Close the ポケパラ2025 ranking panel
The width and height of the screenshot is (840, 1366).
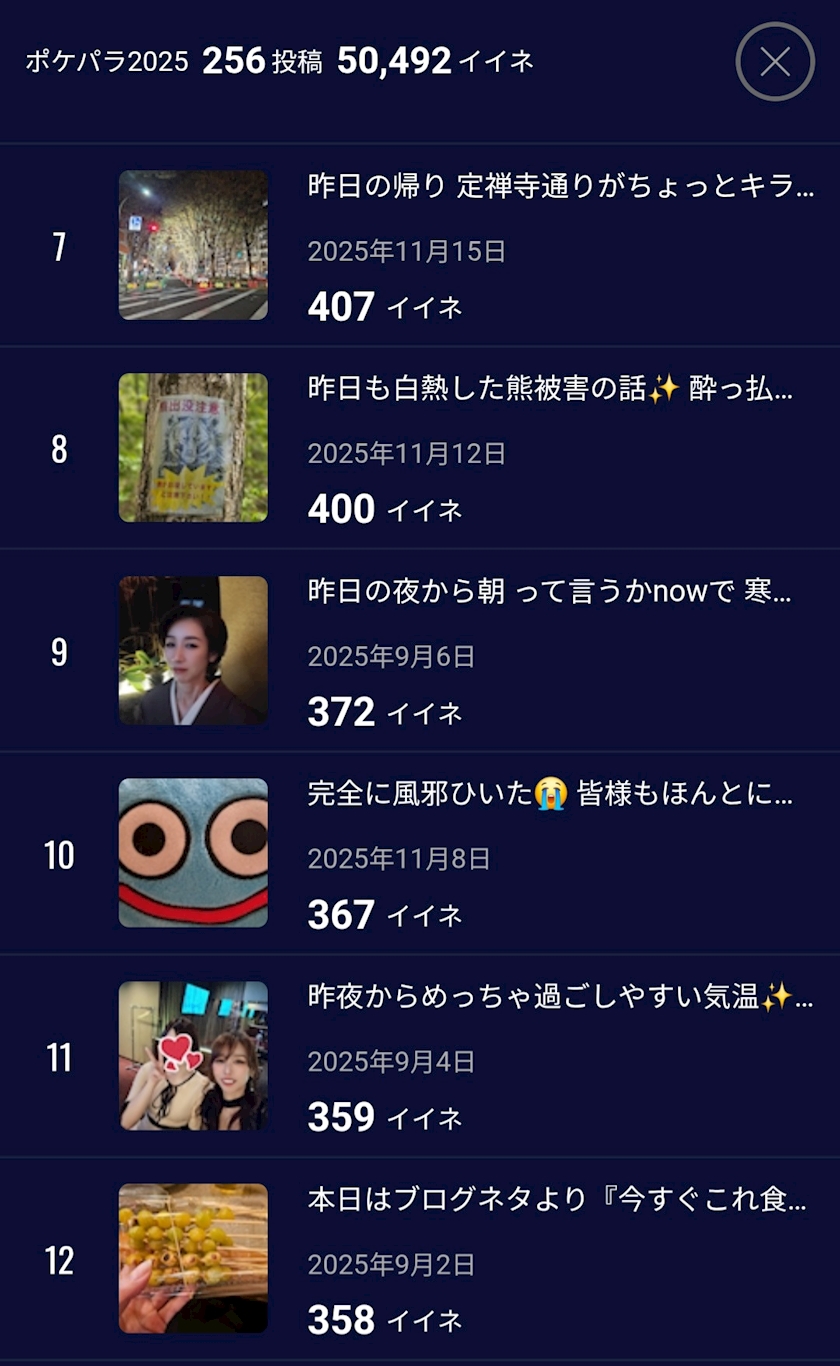[x=775, y=62]
